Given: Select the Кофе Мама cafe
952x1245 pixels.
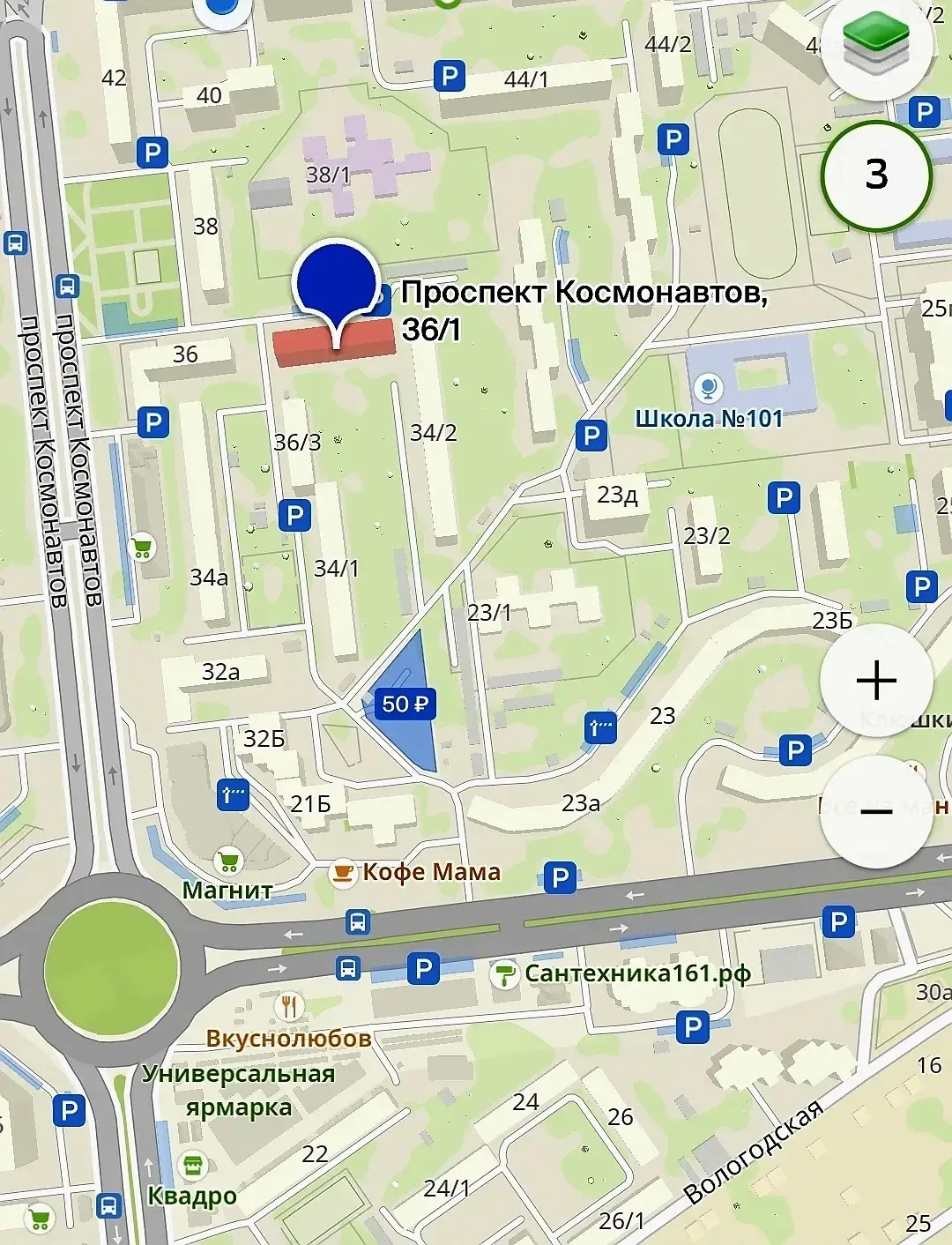Looking at the screenshot, I should pos(342,873).
